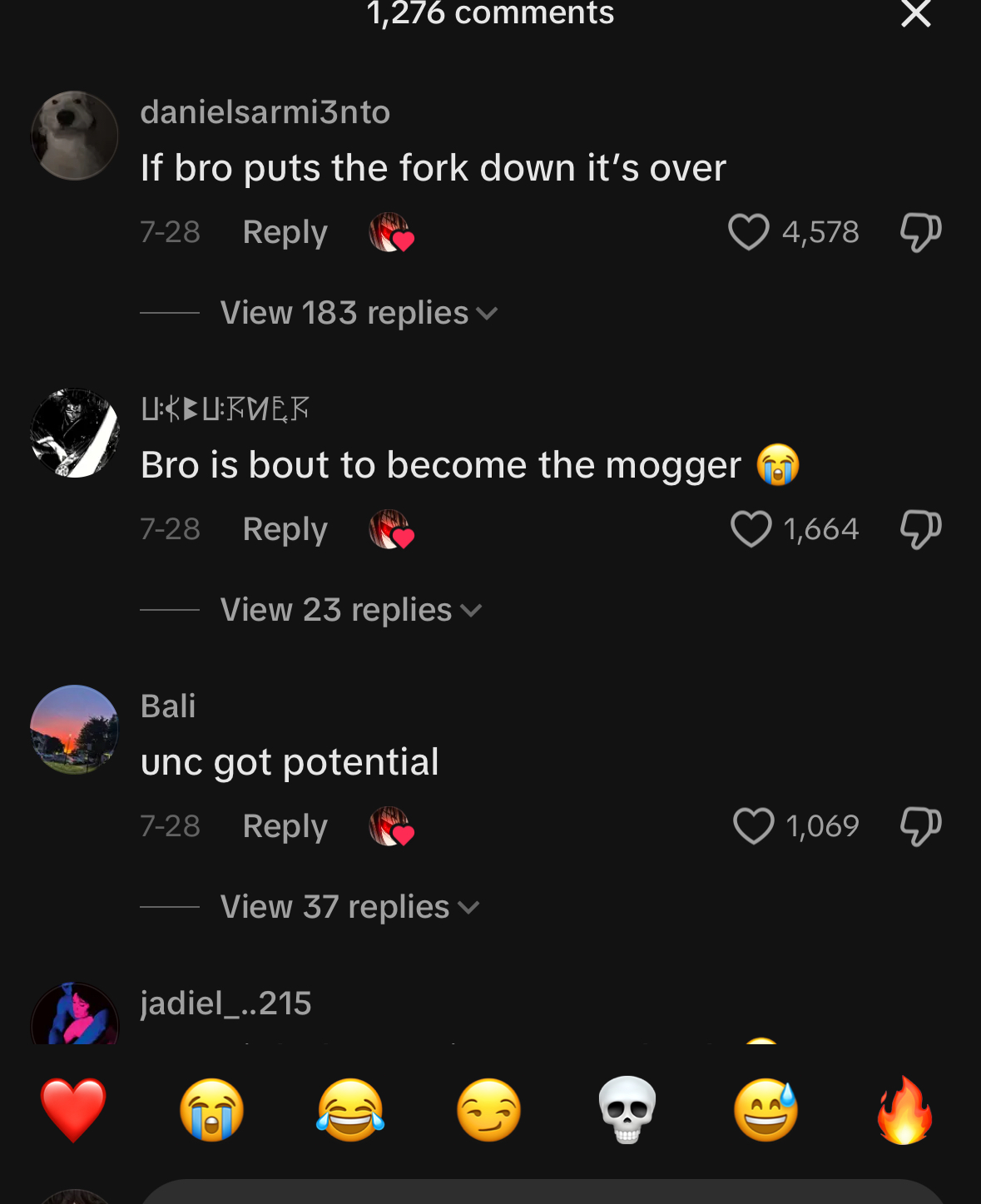The height and width of the screenshot is (1204, 981).
Task: Insert the red heart emoji
Action: pyautogui.click(x=73, y=1110)
